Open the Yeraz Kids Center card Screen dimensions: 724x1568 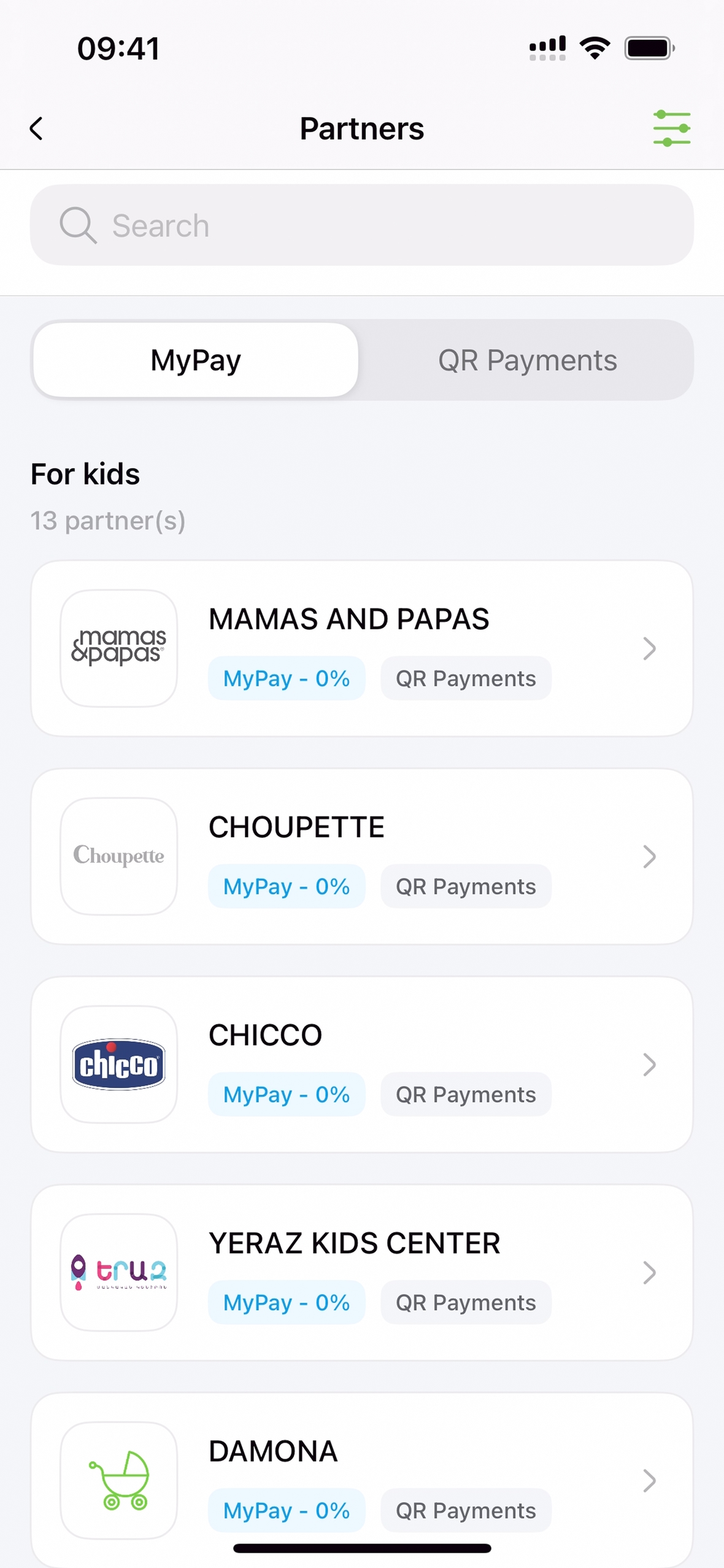pyautogui.click(x=362, y=1273)
